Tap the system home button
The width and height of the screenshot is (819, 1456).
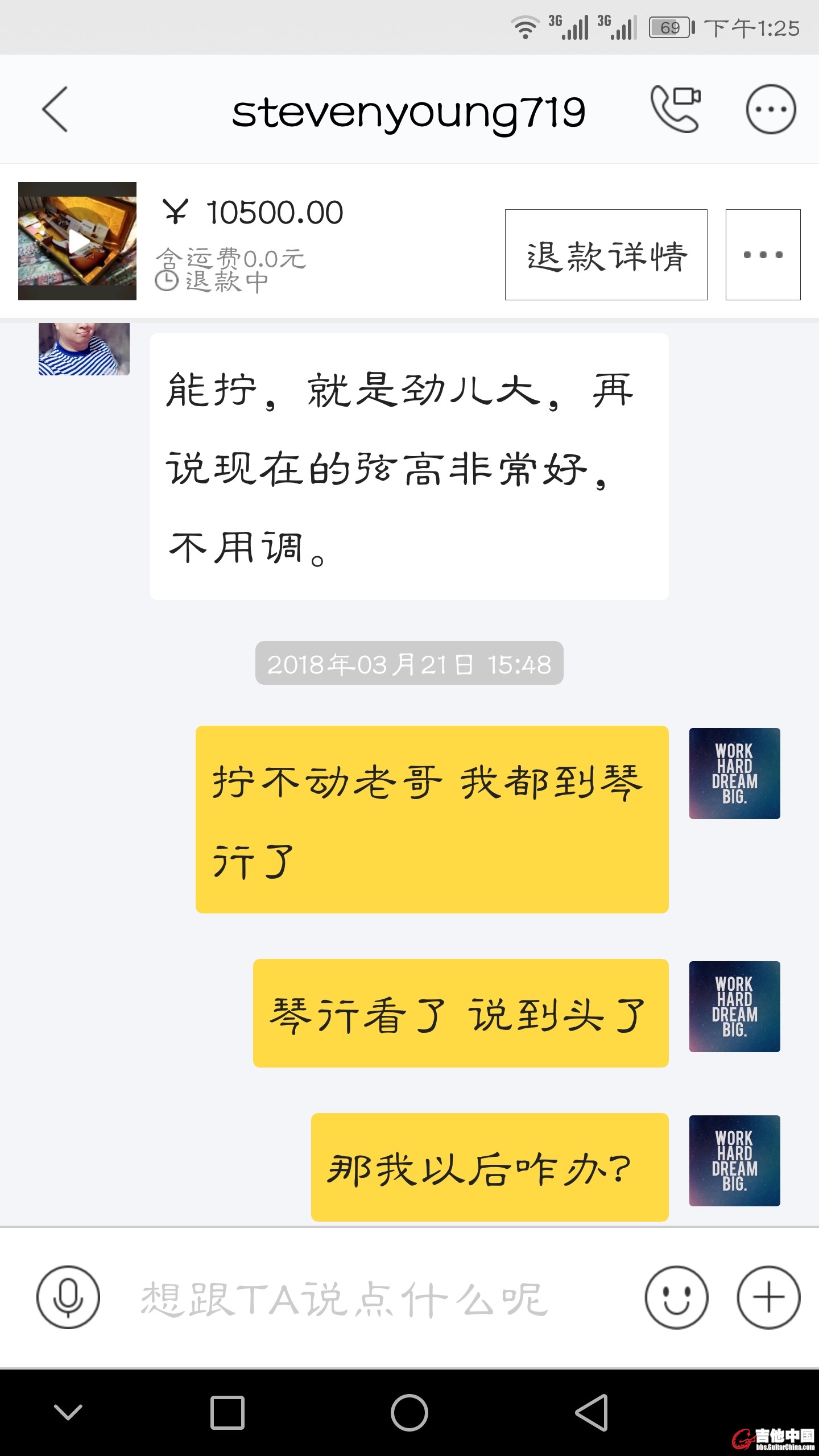409,1412
